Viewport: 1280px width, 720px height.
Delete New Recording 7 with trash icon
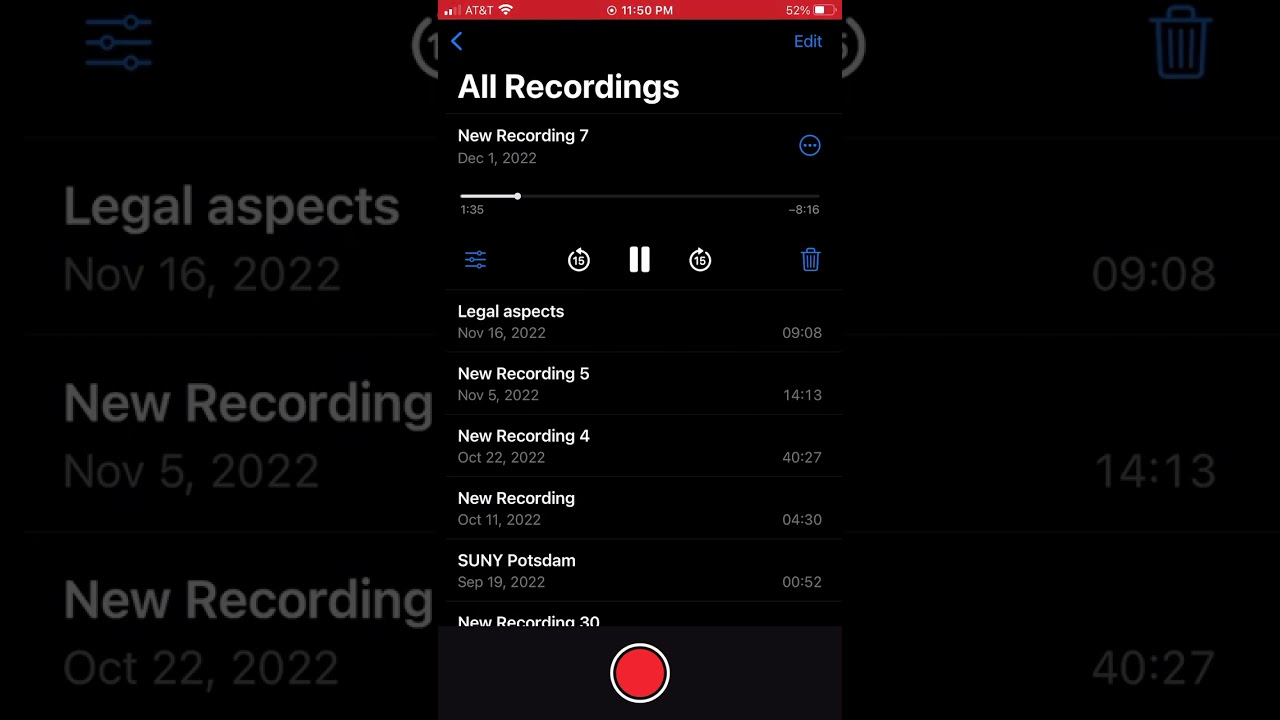[x=810, y=260]
